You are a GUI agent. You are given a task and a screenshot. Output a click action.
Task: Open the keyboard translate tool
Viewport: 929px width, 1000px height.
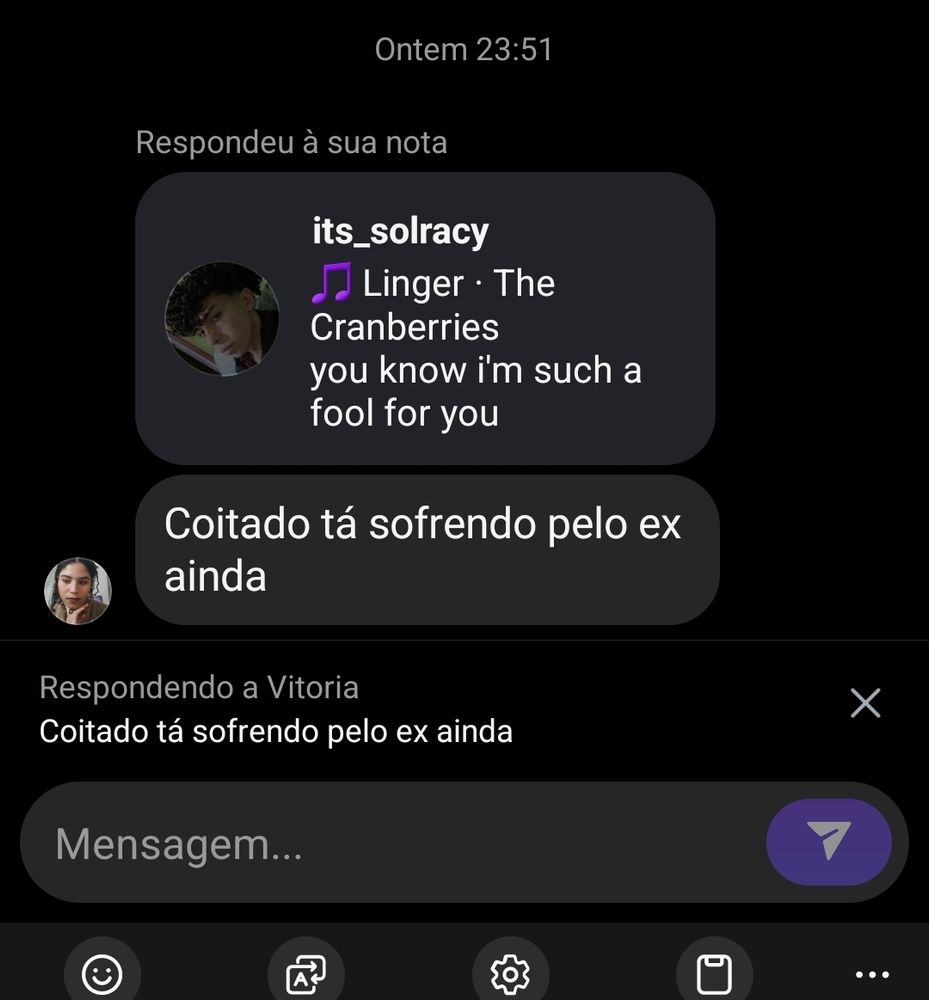306,973
